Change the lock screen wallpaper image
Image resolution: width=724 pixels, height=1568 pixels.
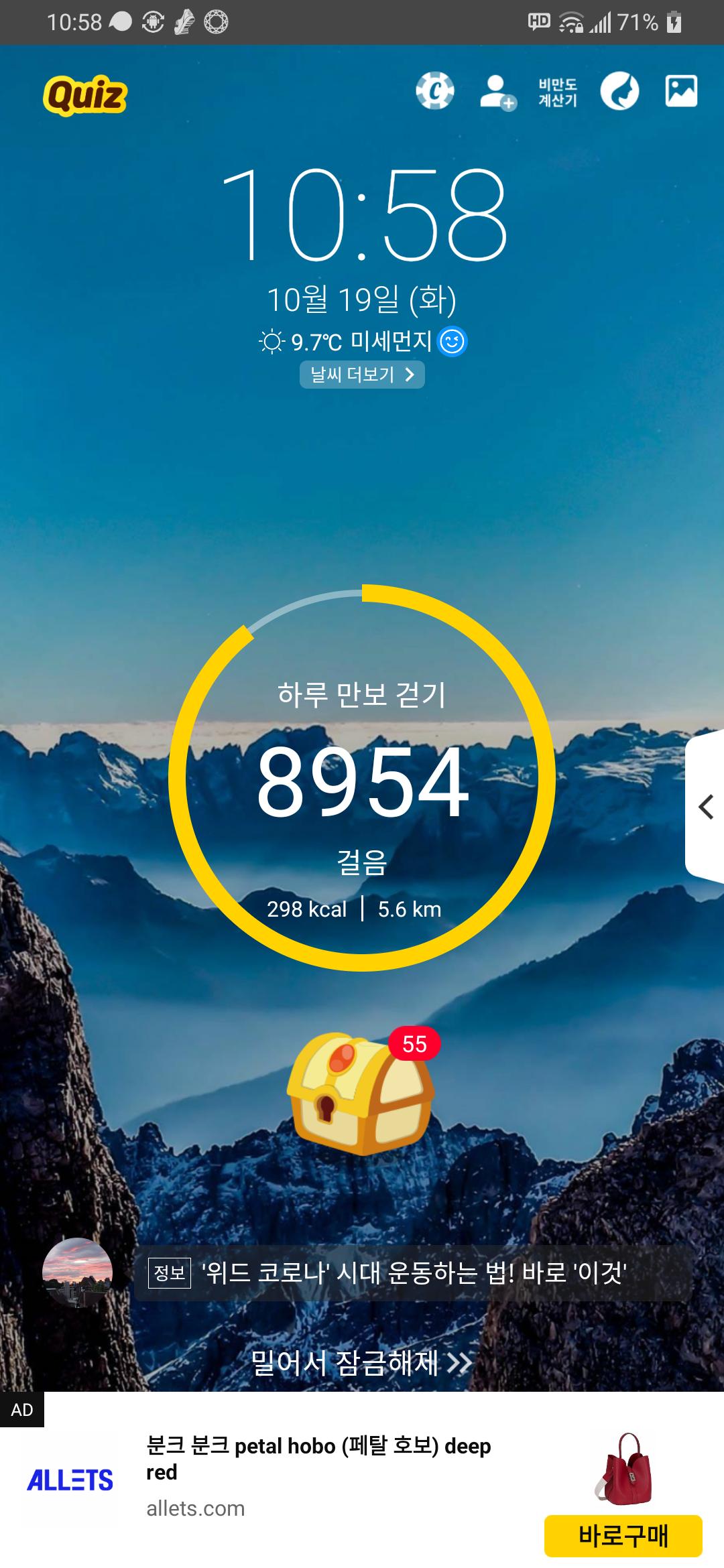click(x=680, y=91)
